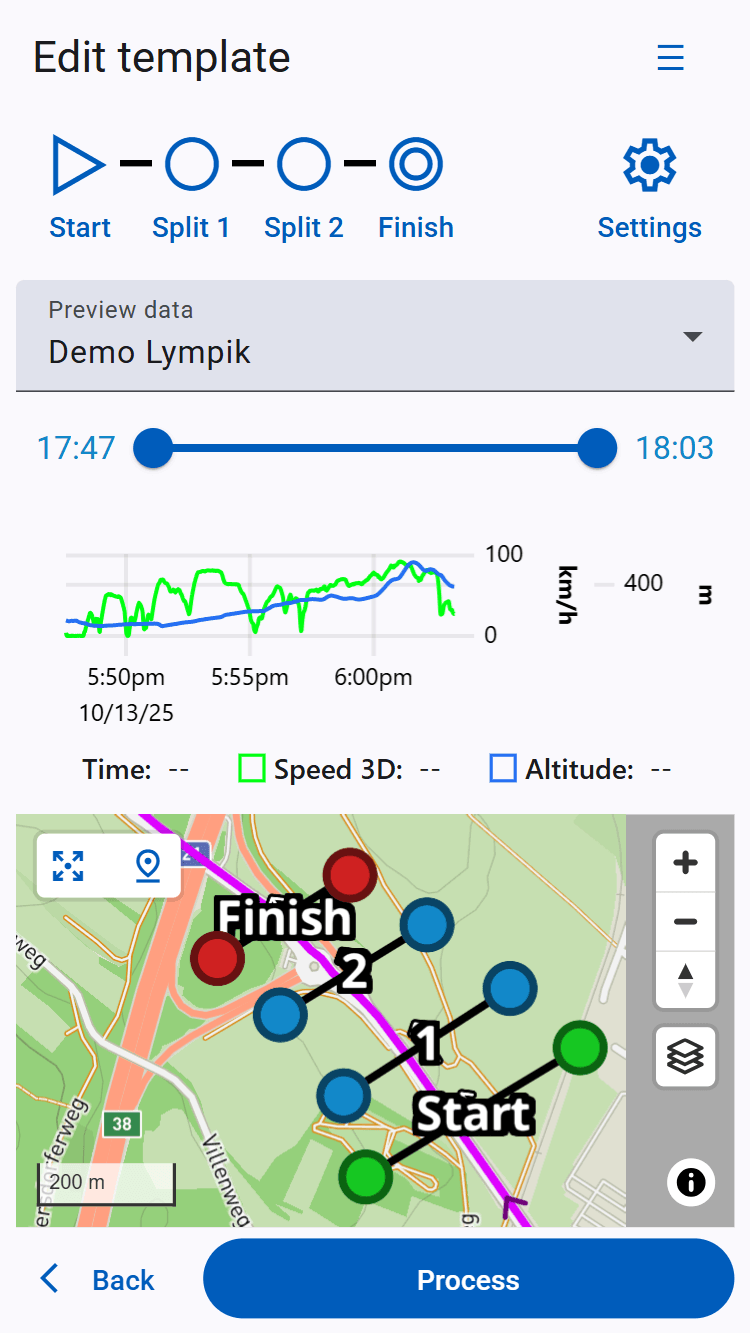Image resolution: width=750 pixels, height=1333 pixels.
Task: Open map layers selector
Action: [685, 1057]
